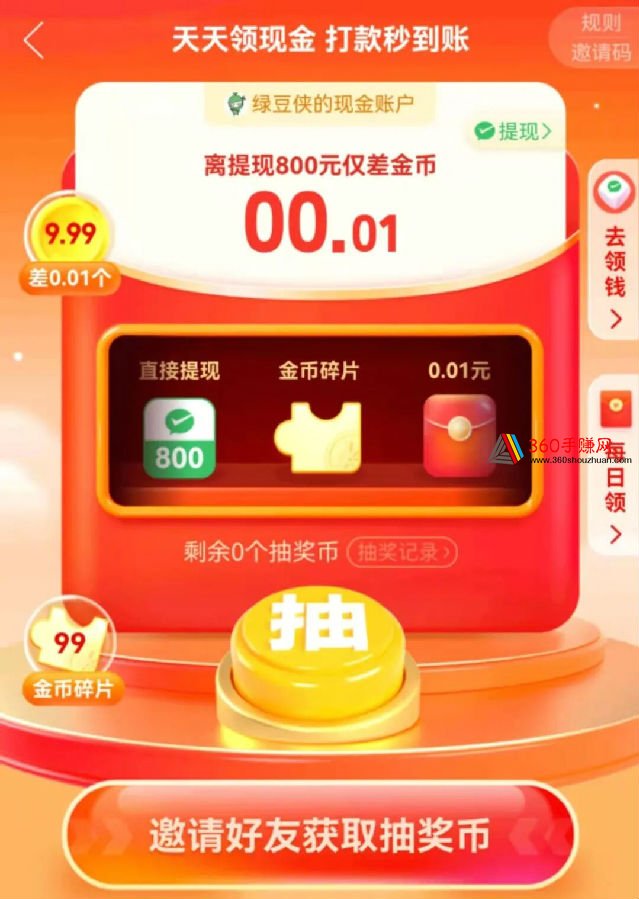Open the 每日领 side tab
This screenshot has width=639, height=899.
[614, 465]
